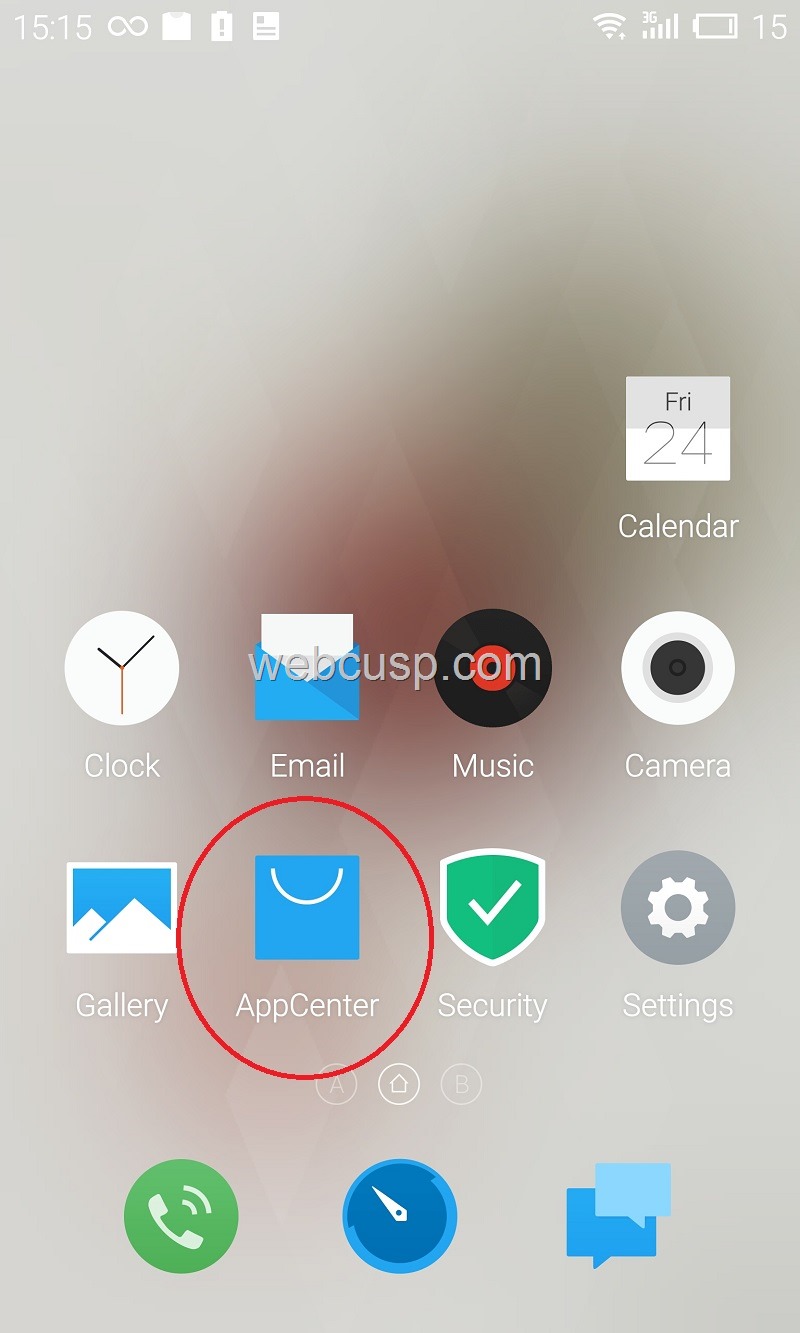Open the green phone dialer
800x1333 pixels.
(181, 1216)
